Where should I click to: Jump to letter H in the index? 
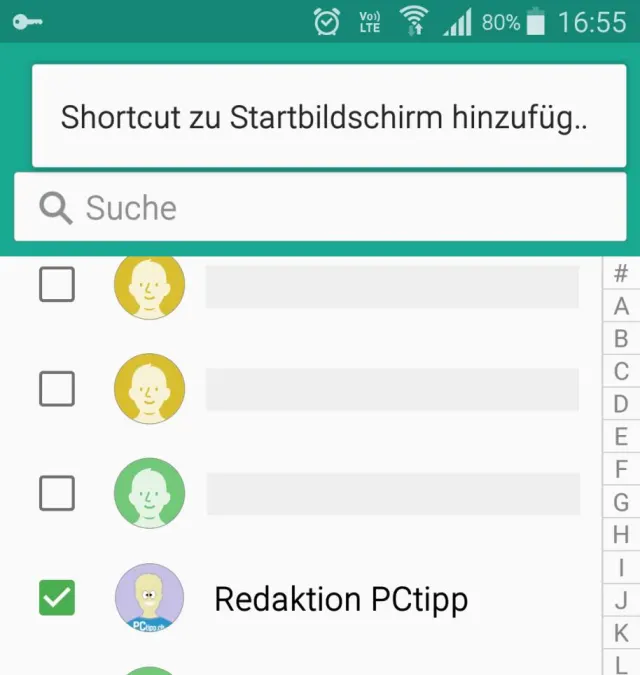[621, 535]
